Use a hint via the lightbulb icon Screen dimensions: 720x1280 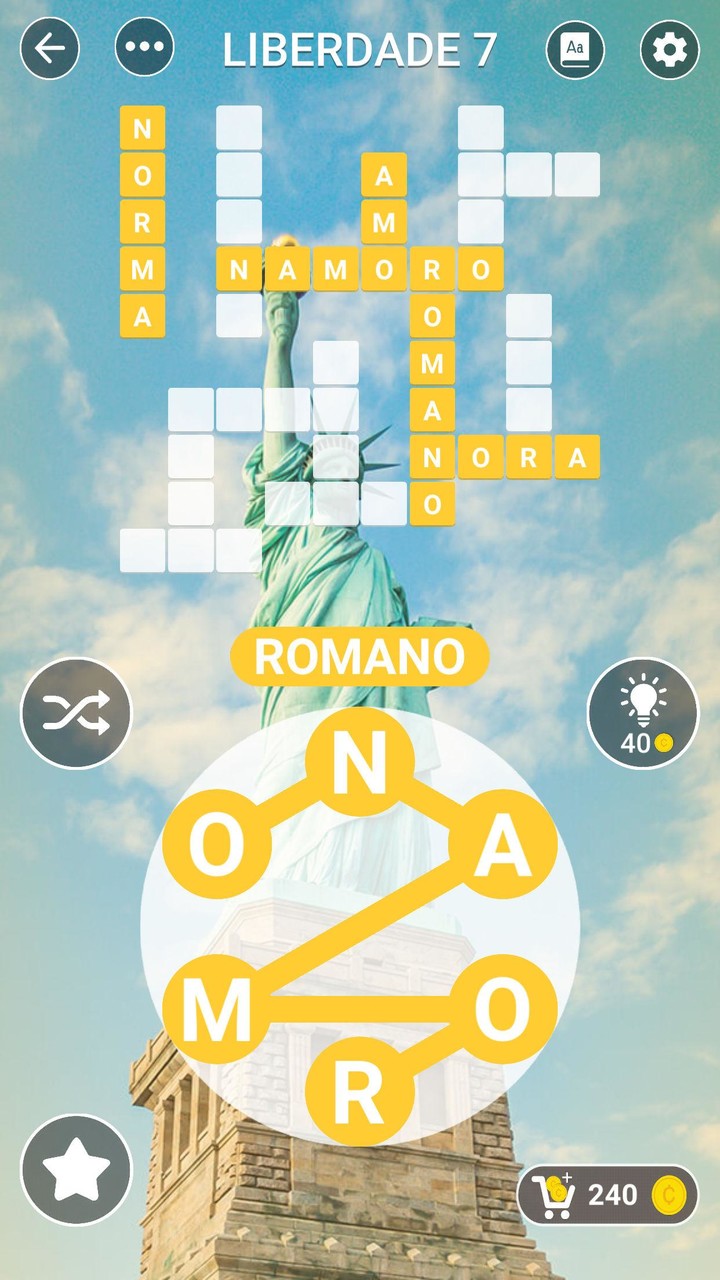pos(644,700)
